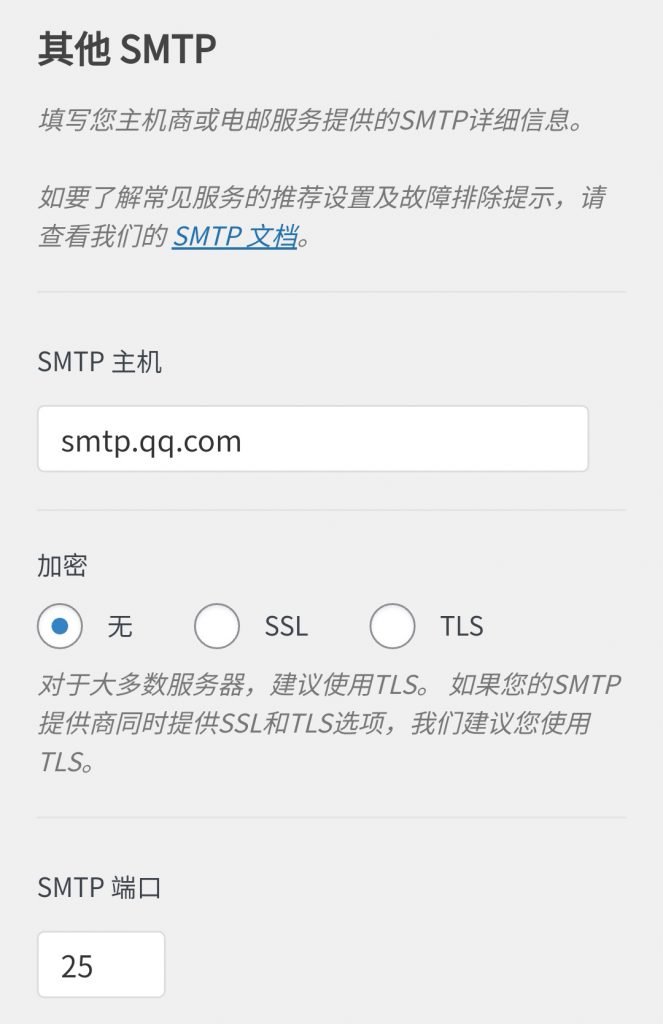Choose SSL encryption
Screen dimensions: 663x1024
pyautogui.click(x=217, y=627)
